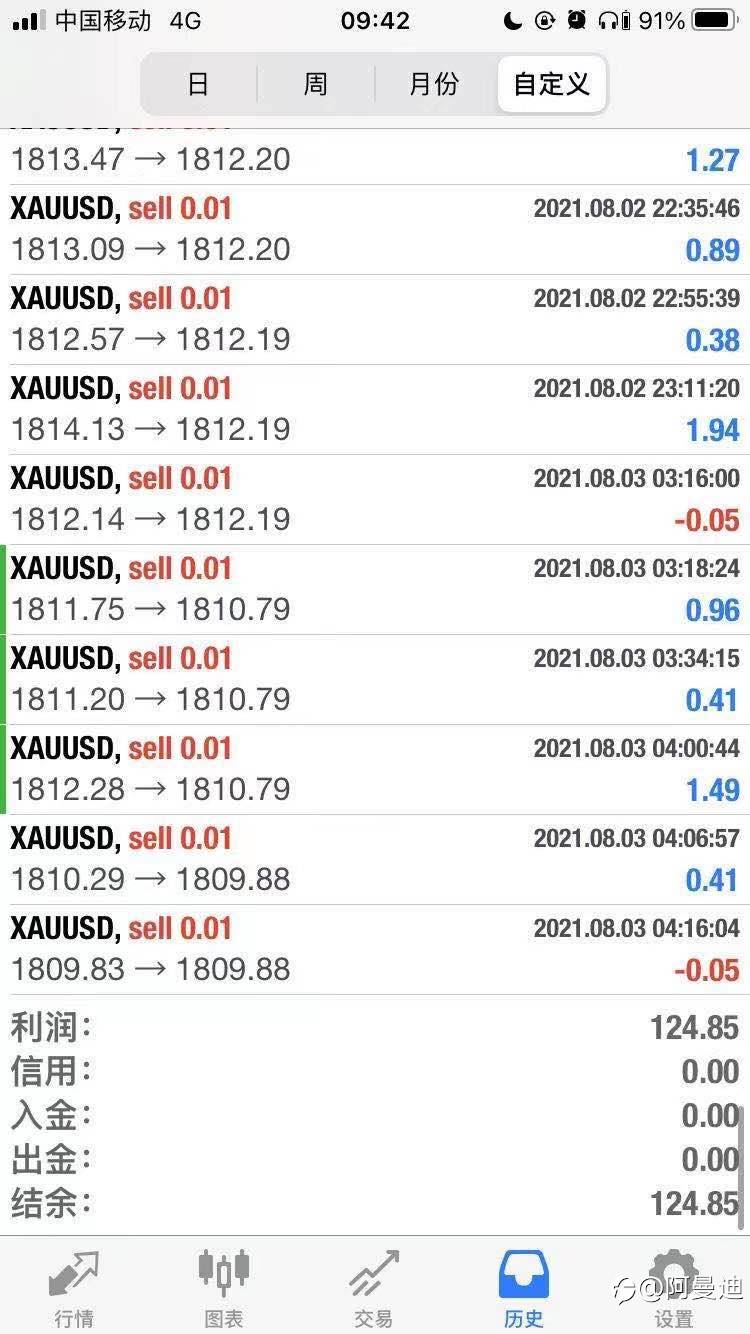Viewport: 750px width, 1334px height.
Task: Expand the XAUUSD trade from 2021.08.02 22:35:46
Action: (375, 230)
